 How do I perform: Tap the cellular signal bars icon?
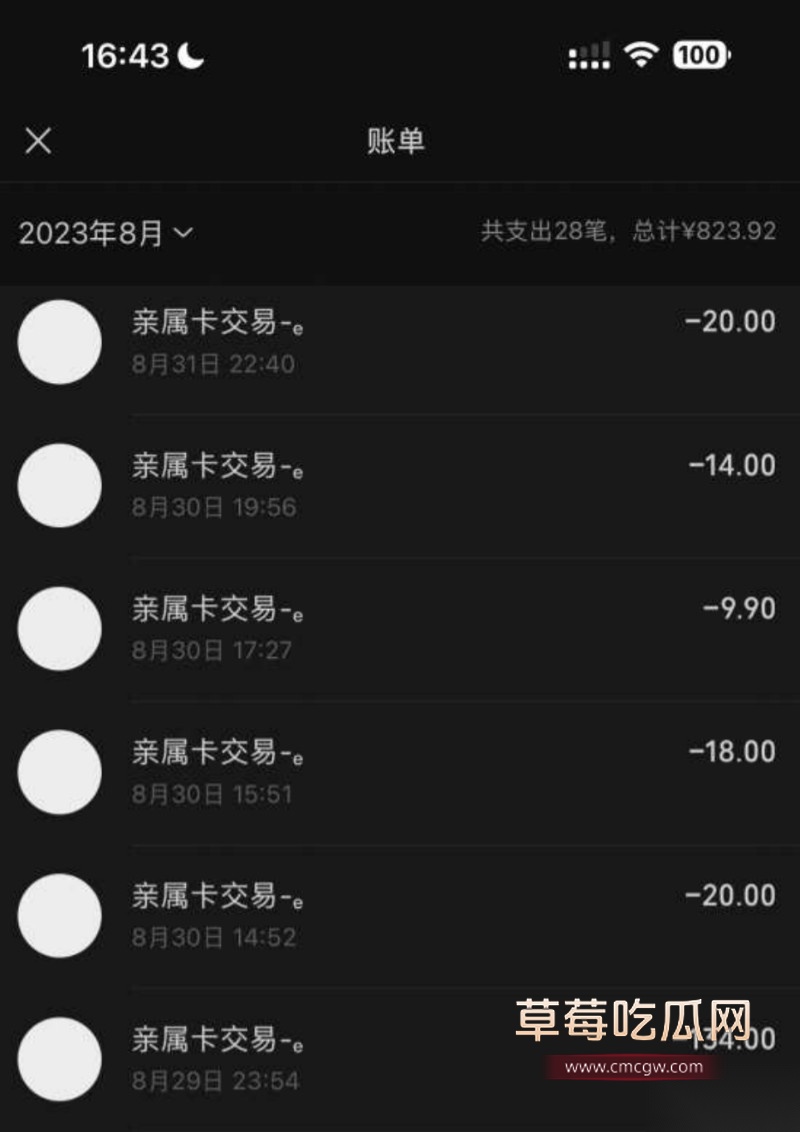pyautogui.click(x=588, y=54)
